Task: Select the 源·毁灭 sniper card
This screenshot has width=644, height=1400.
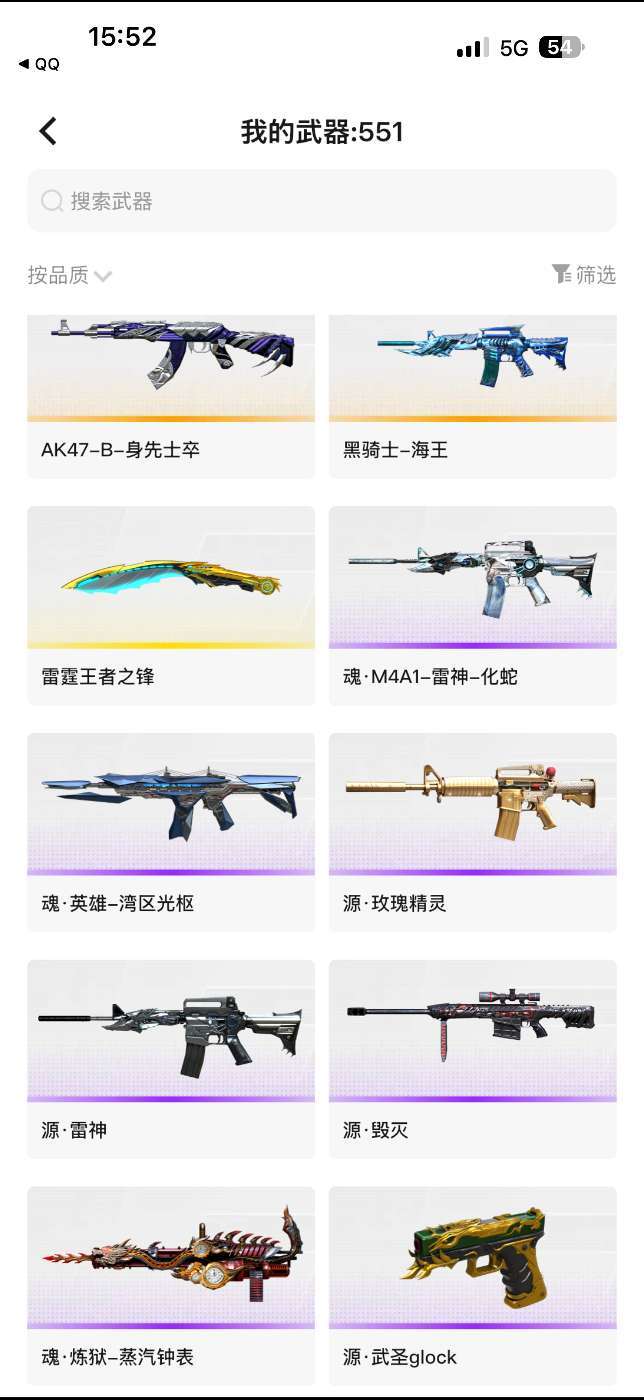Action: [473, 1060]
